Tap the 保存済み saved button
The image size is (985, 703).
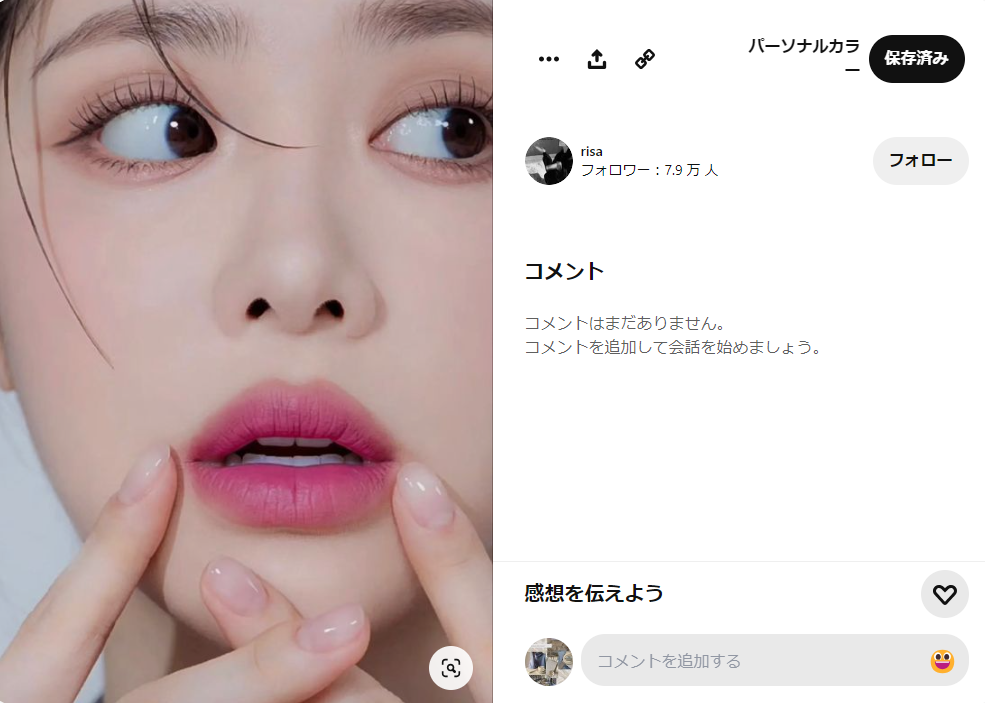[x=916, y=59]
